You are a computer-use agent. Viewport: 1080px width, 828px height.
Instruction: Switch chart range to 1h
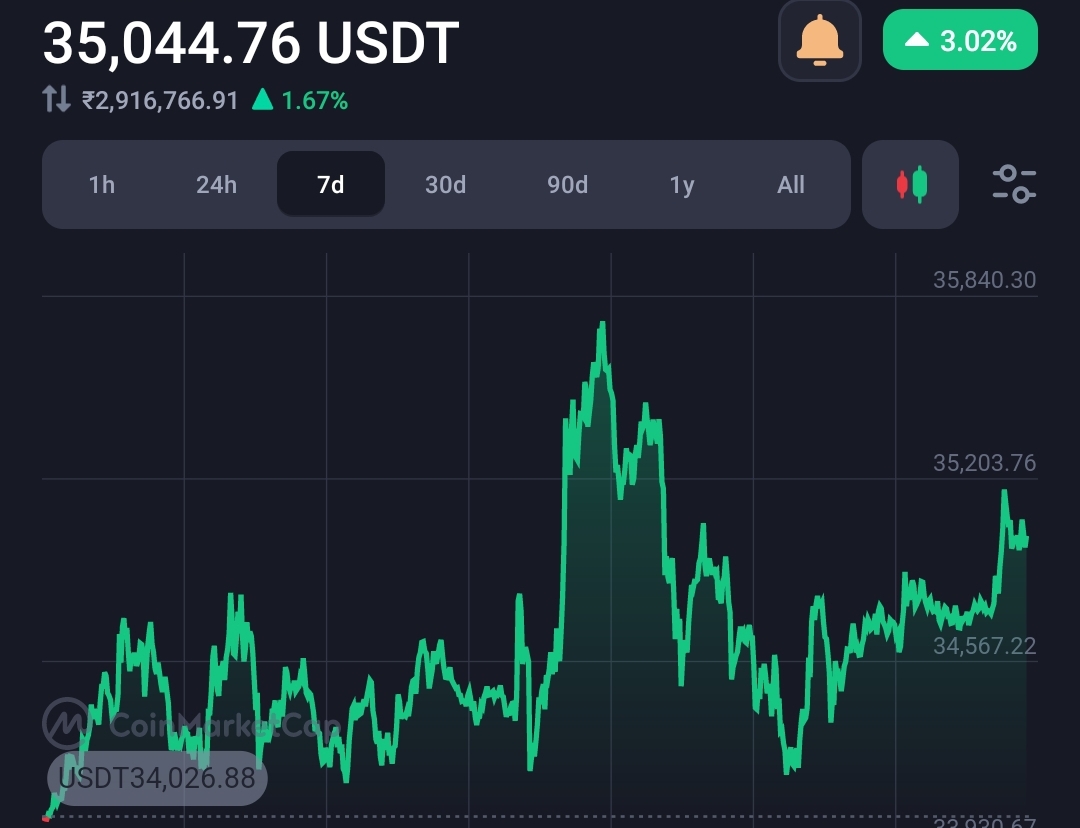tap(102, 185)
